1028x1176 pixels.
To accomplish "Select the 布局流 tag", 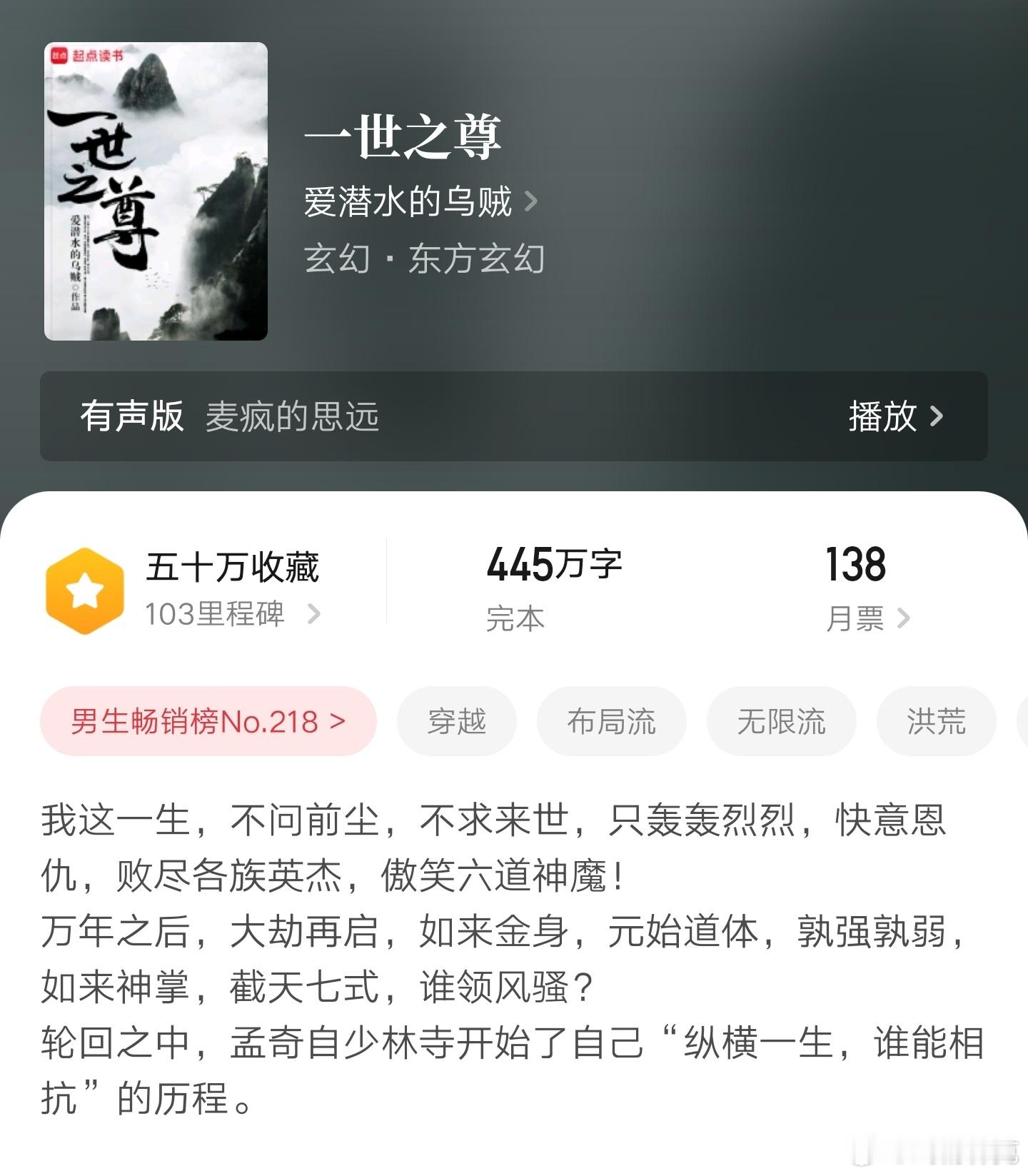I will point(613,721).
